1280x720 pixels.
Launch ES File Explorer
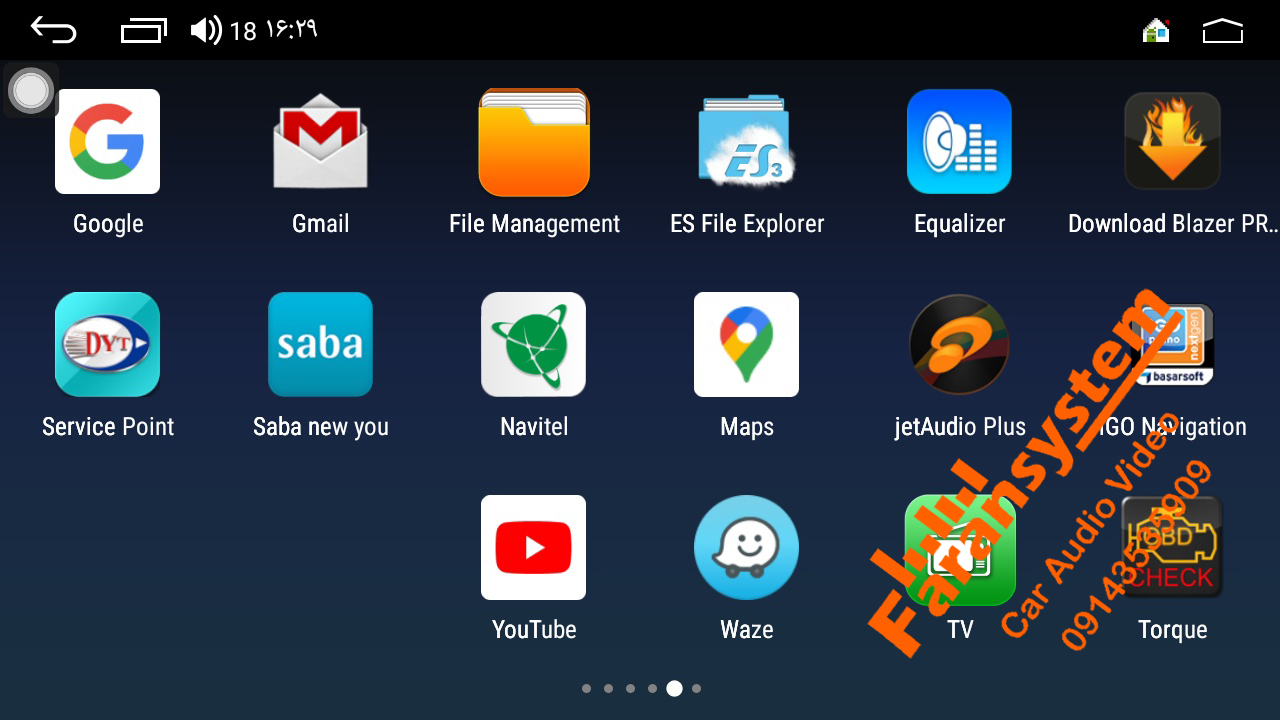tap(747, 142)
